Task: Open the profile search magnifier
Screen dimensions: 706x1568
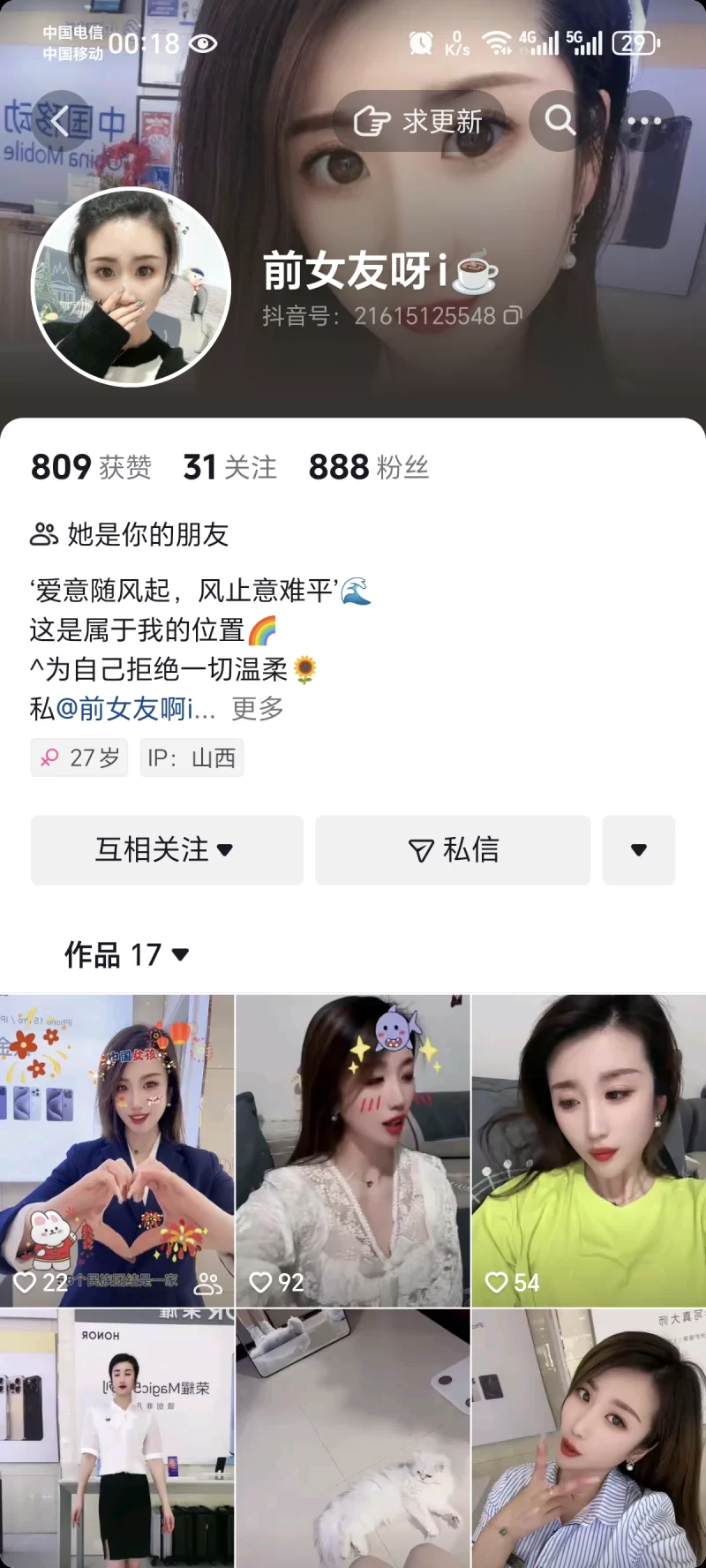Action: click(560, 120)
